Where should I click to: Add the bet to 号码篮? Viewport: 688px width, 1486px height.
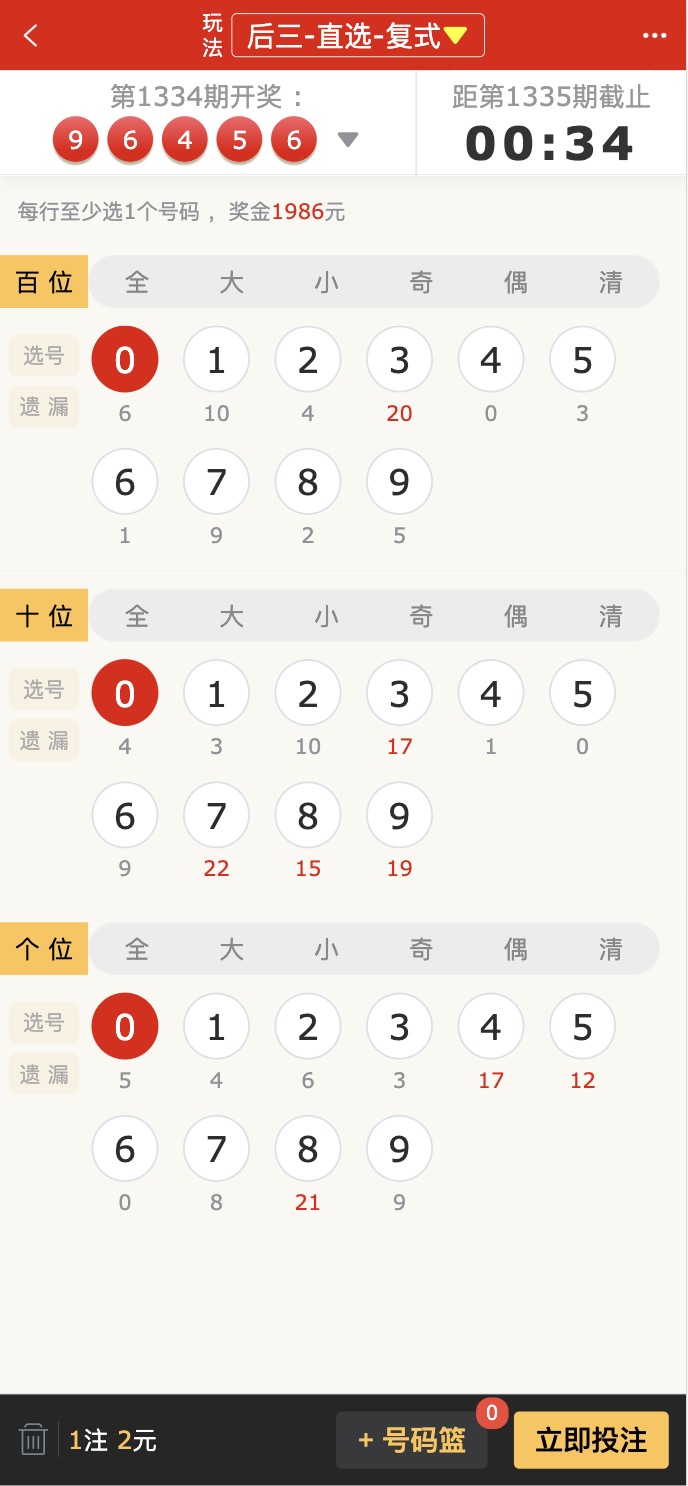(412, 1440)
